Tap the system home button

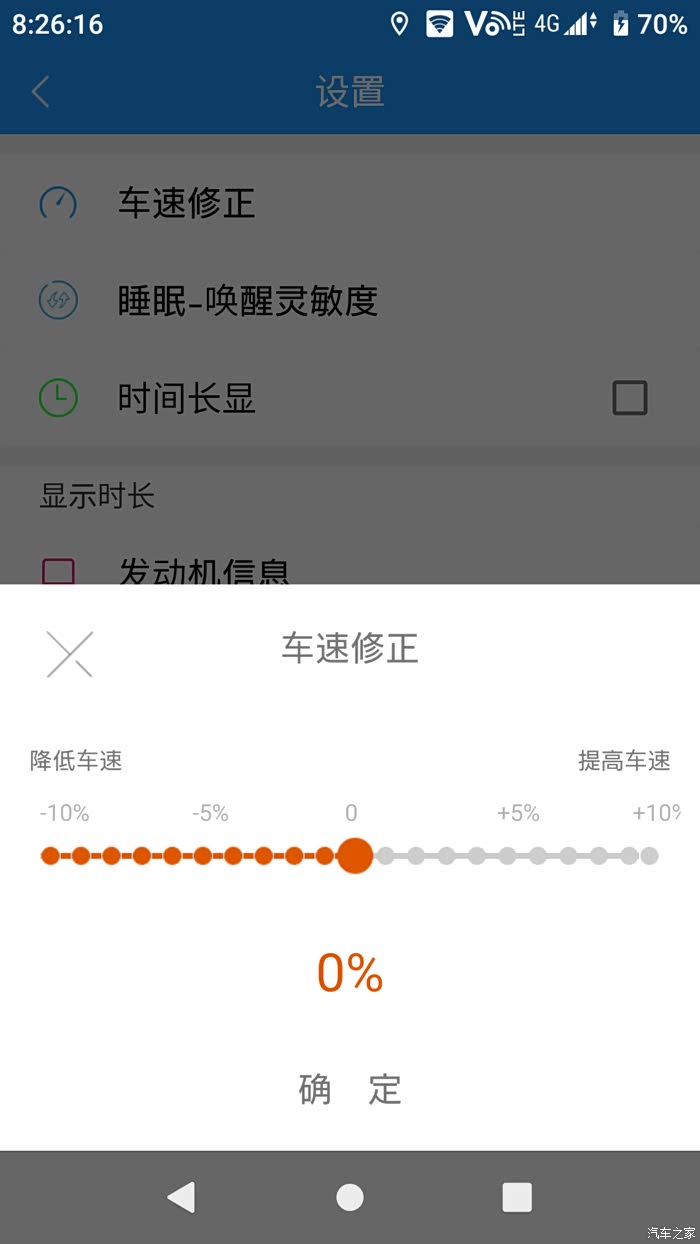click(350, 1196)
